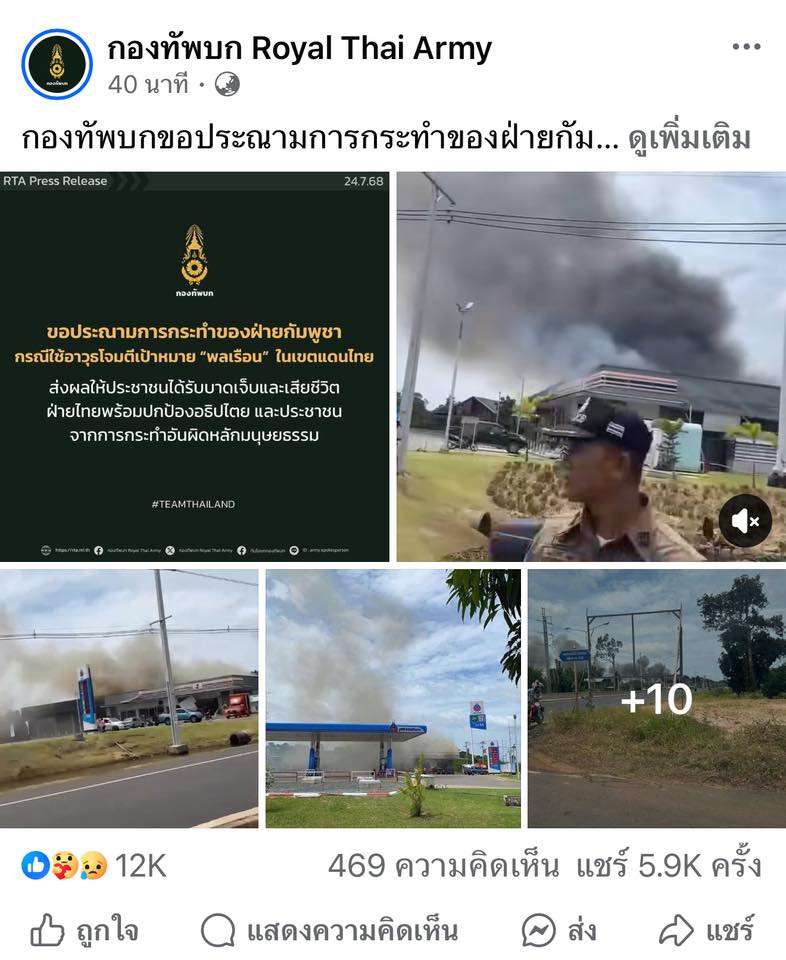Open the gas station smoke photo
The height and width of the screenshot is (960, 786).
[x=393, y=698]
